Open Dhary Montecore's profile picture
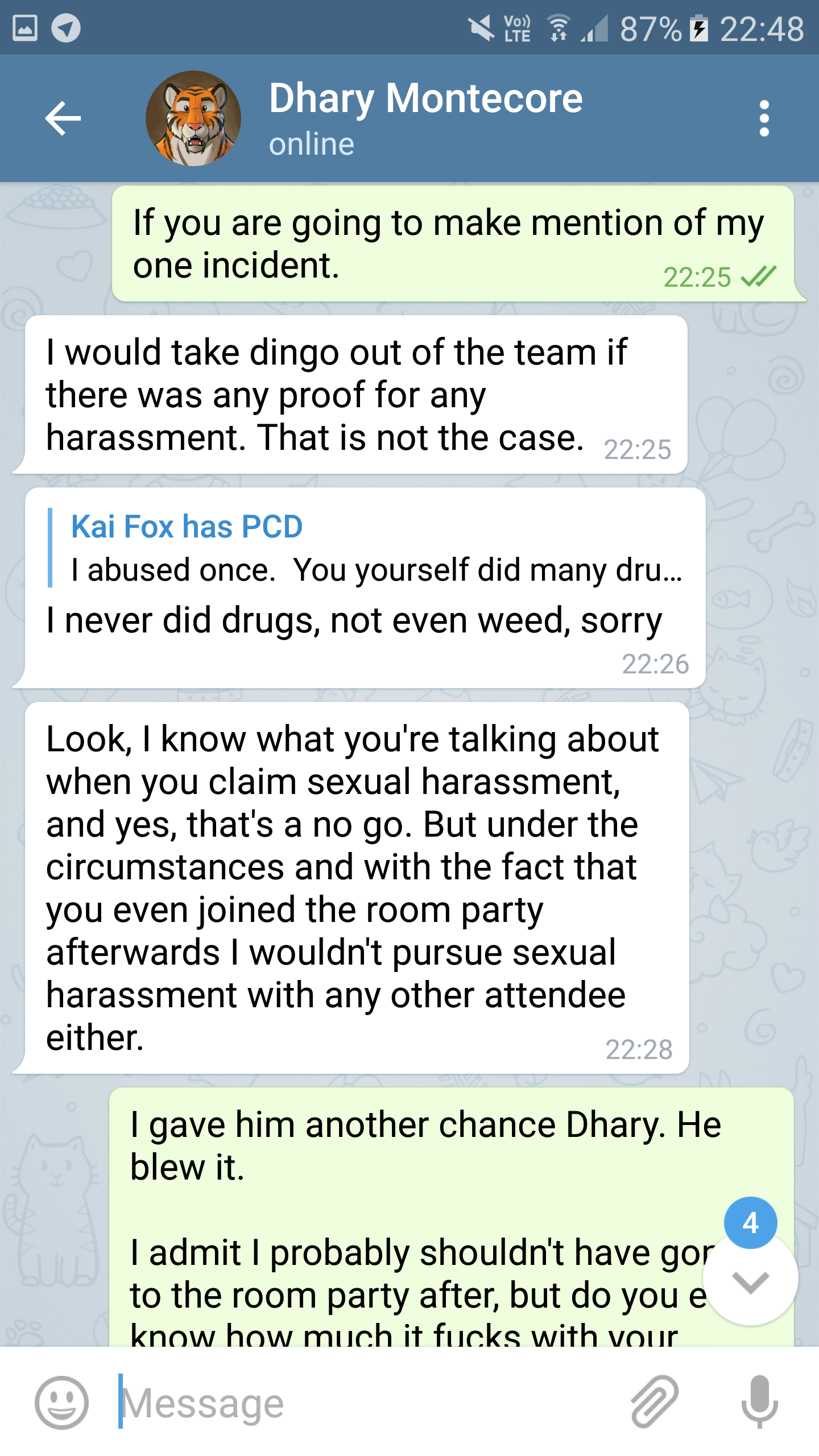The height and width of the screenshot is (1456, 819). pyautogui.click(x=193, y=118)
